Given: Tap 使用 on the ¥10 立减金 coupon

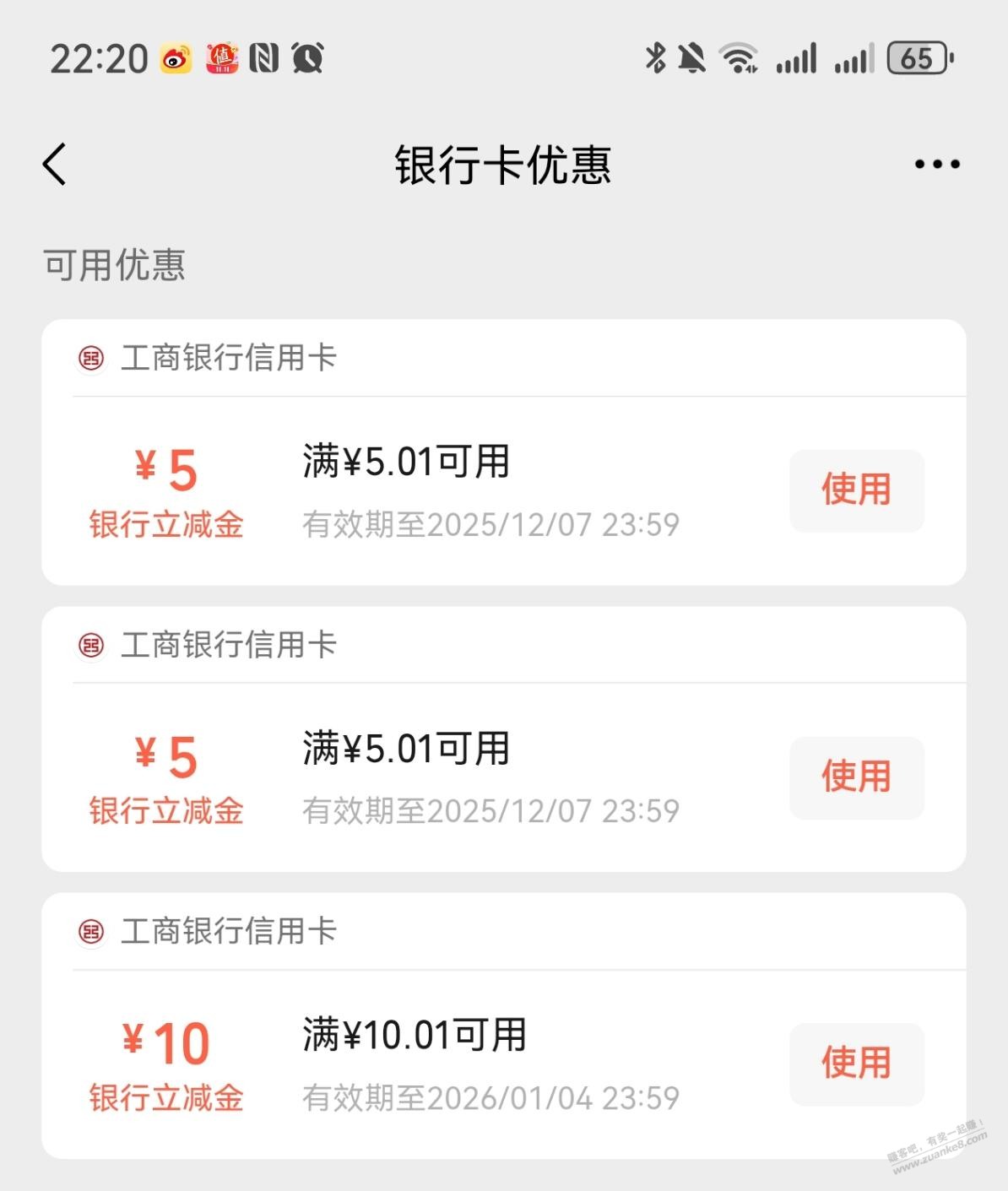Looking at the screenshot, I should tap(856, 1064).
